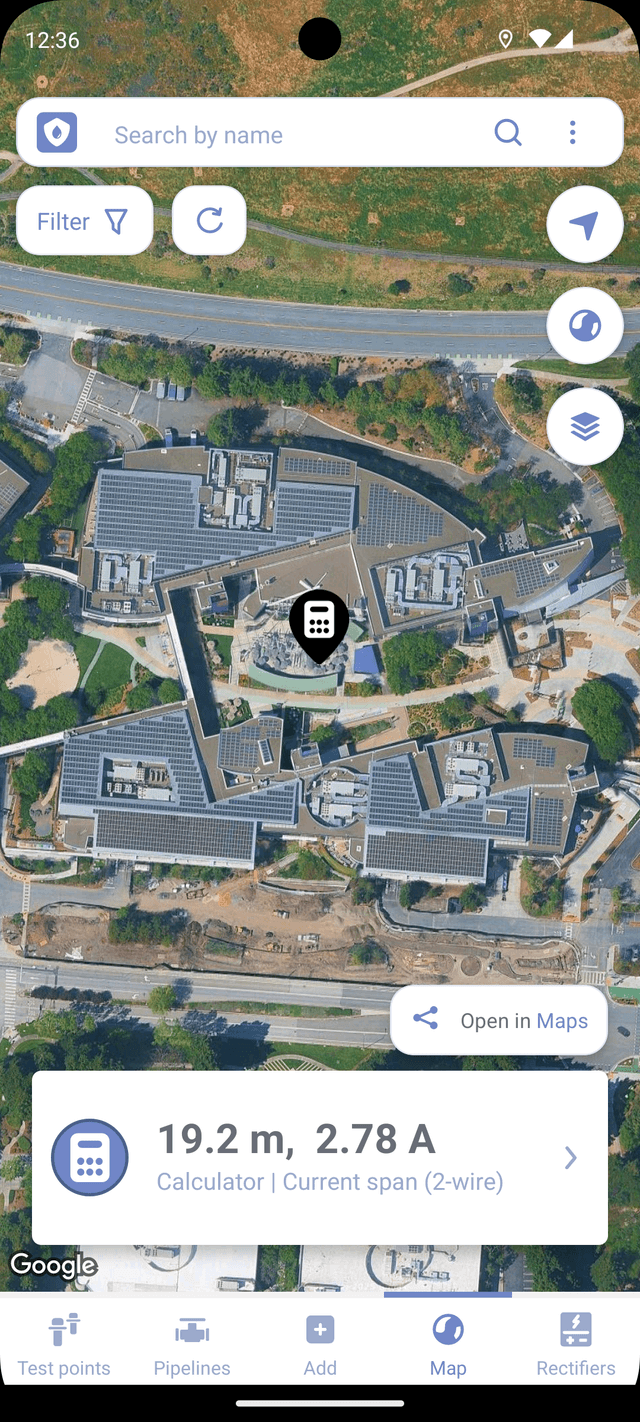The width and height of the screenshot is (640, 1422).
Task: Open the Current span calculator card
Action: pyautogui.click(x=320, y=1158)
